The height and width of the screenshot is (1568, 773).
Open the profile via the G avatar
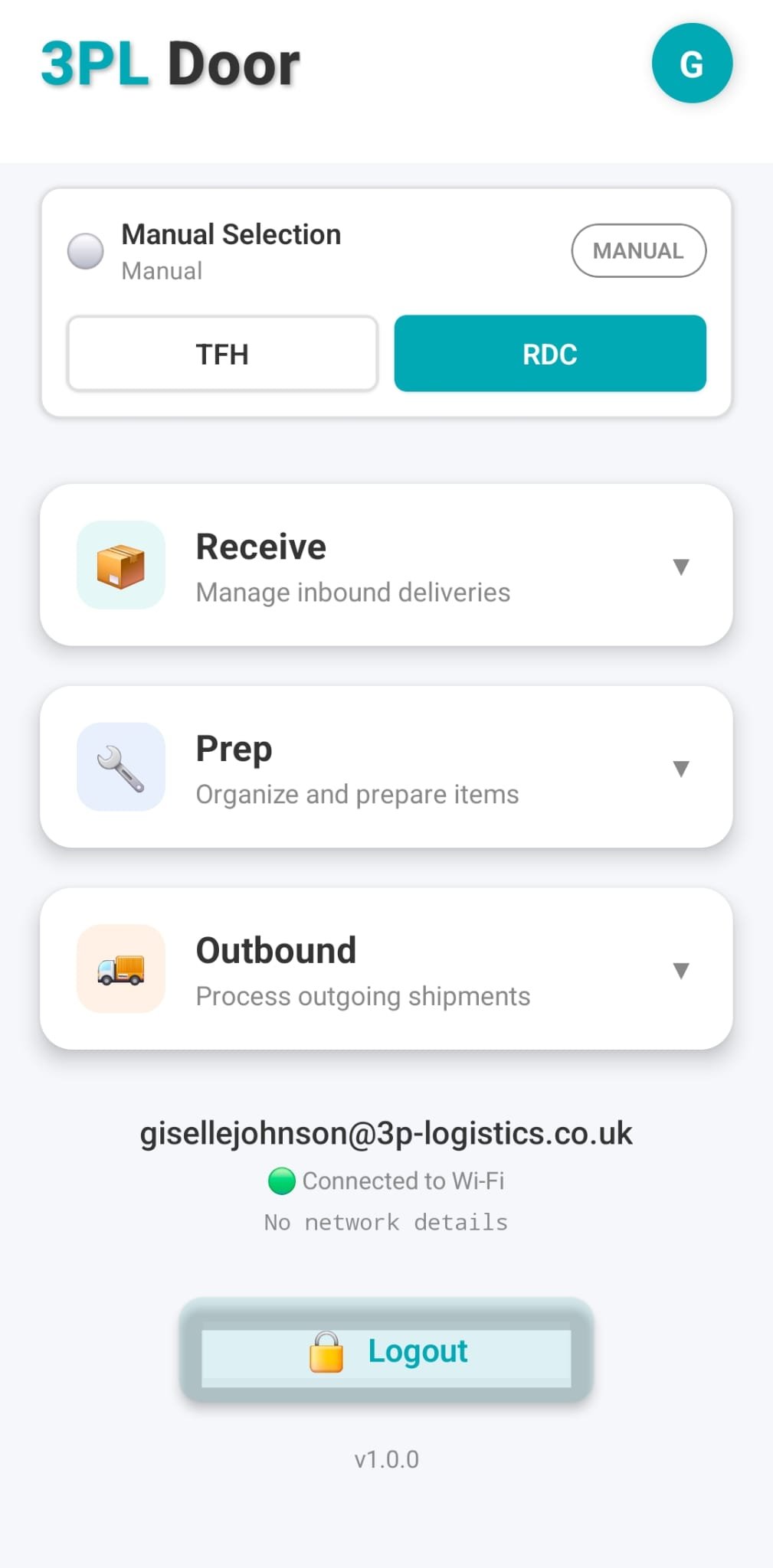coord(692,63)
